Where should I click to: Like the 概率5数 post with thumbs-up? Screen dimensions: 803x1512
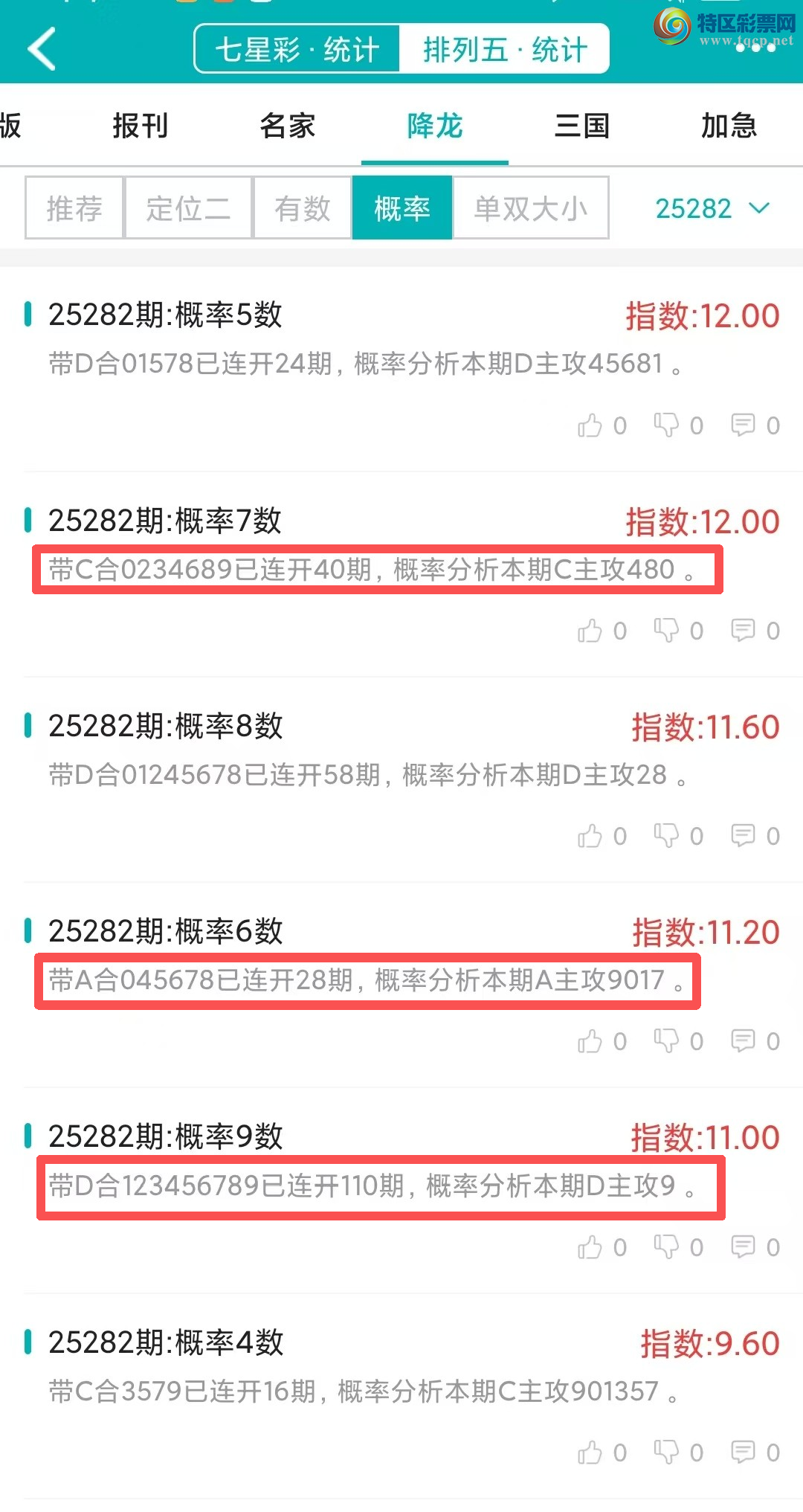591,425
